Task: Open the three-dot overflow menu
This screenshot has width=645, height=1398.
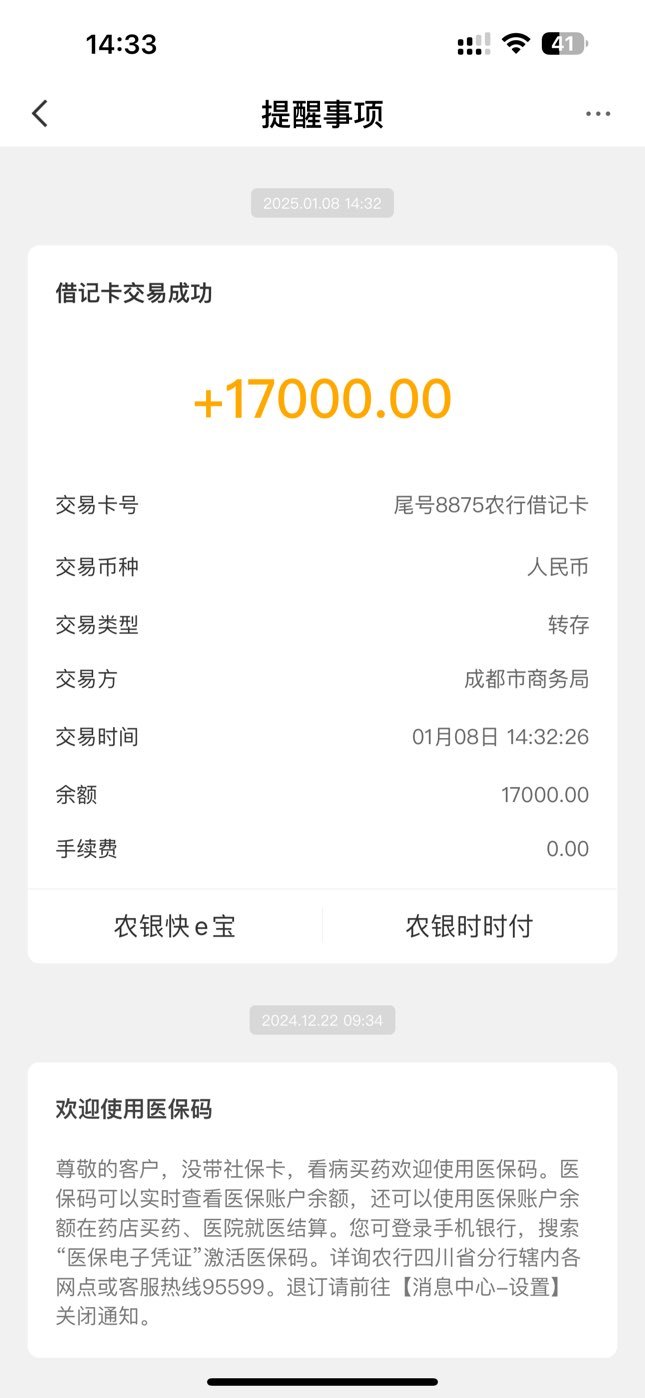Action: [598, 114]
